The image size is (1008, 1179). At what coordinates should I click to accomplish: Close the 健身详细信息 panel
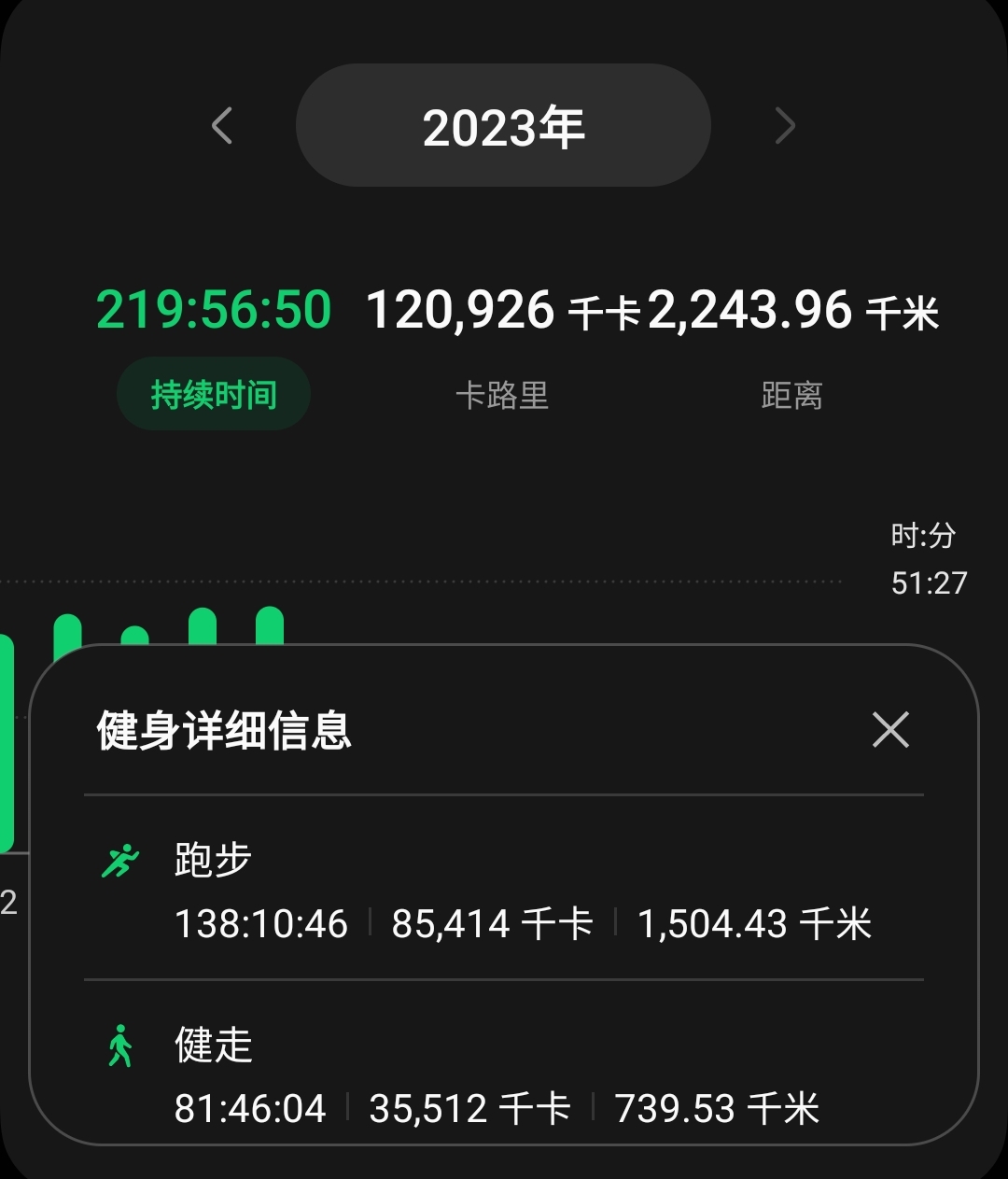point(890,729)
